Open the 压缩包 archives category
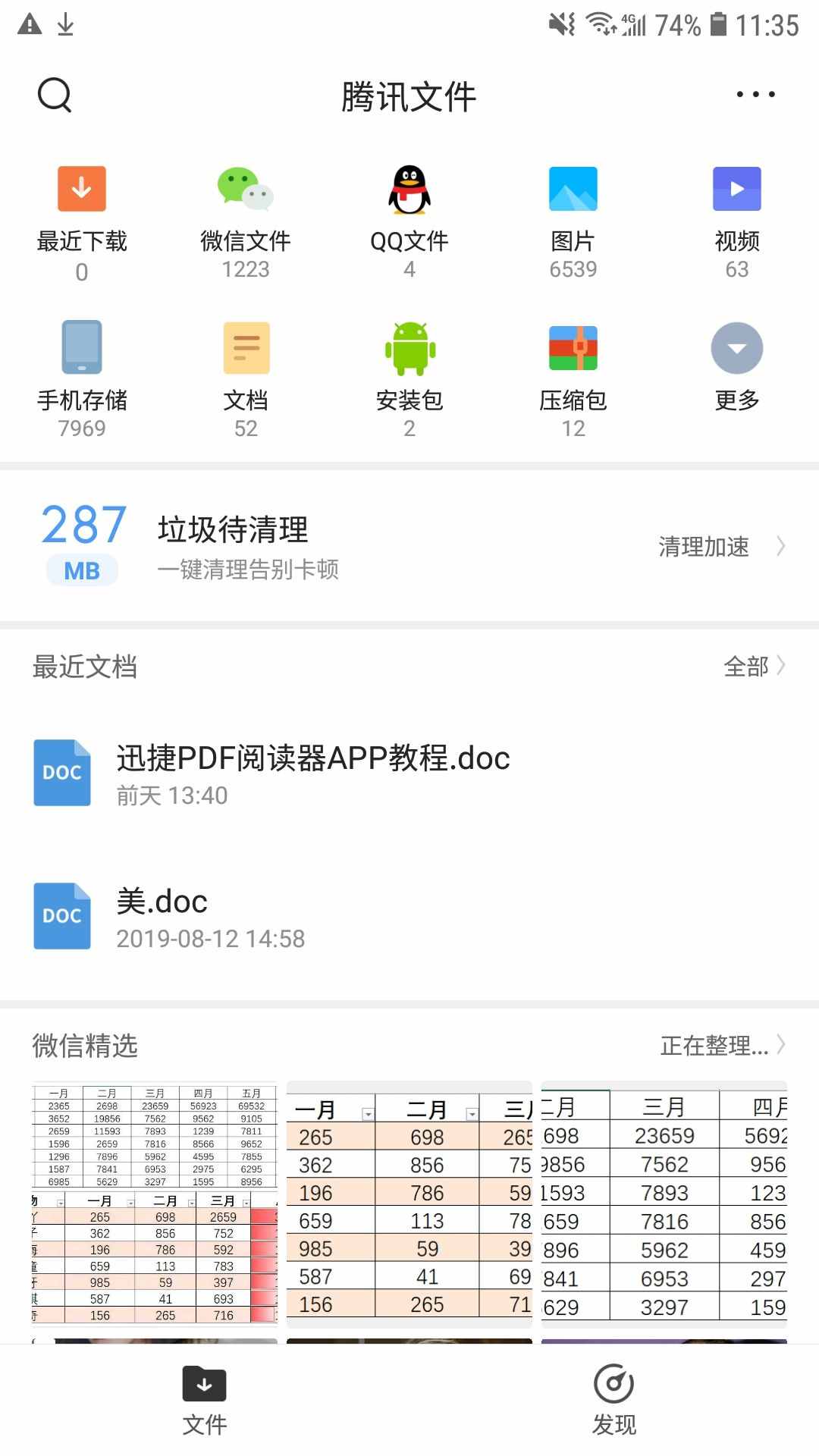The height and width of the screenshot is (1456, 819). tap(573, 372)
